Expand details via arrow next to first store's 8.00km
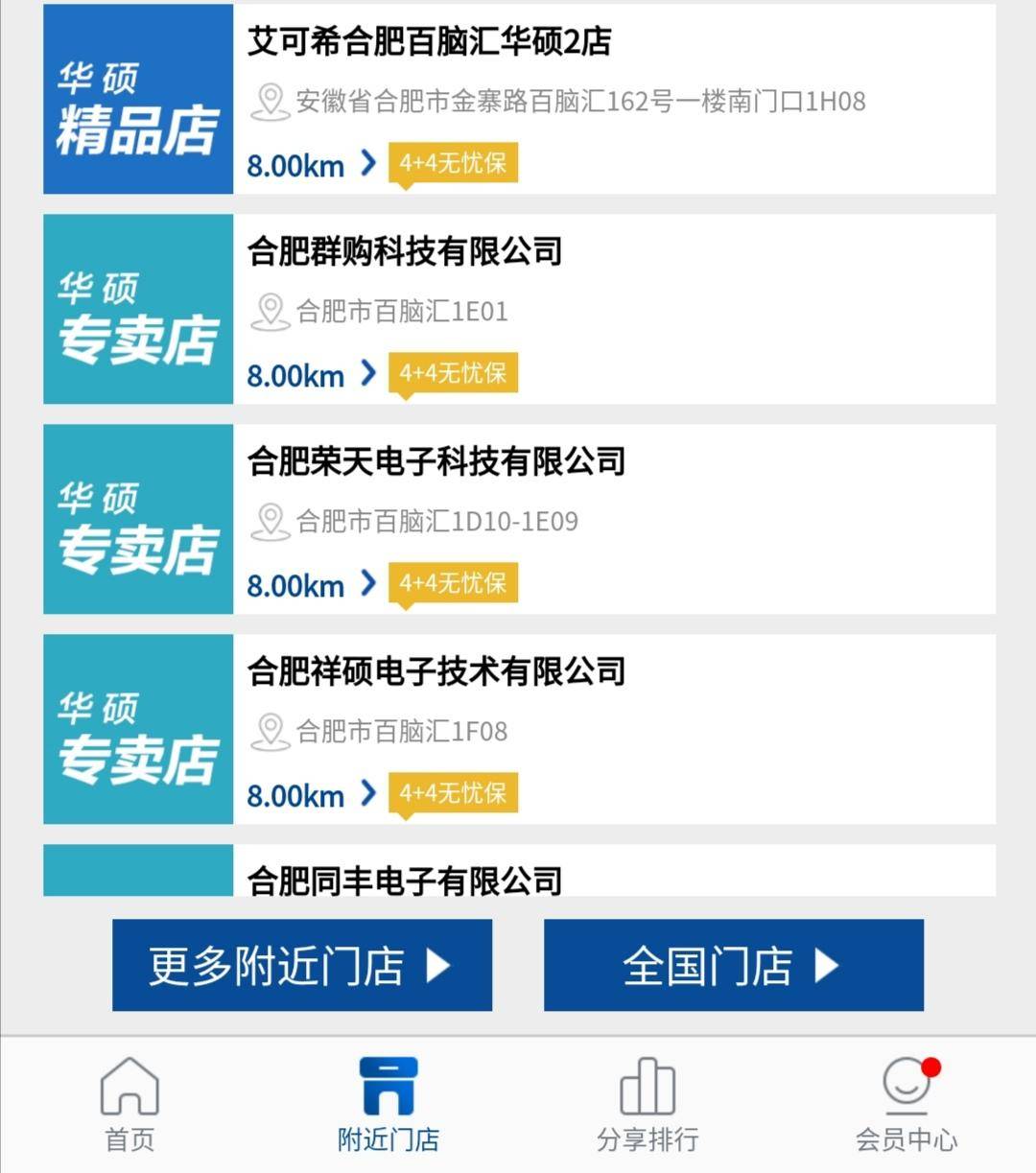The width and height of the screenshot is (1036, 1173). click(367, 164)
